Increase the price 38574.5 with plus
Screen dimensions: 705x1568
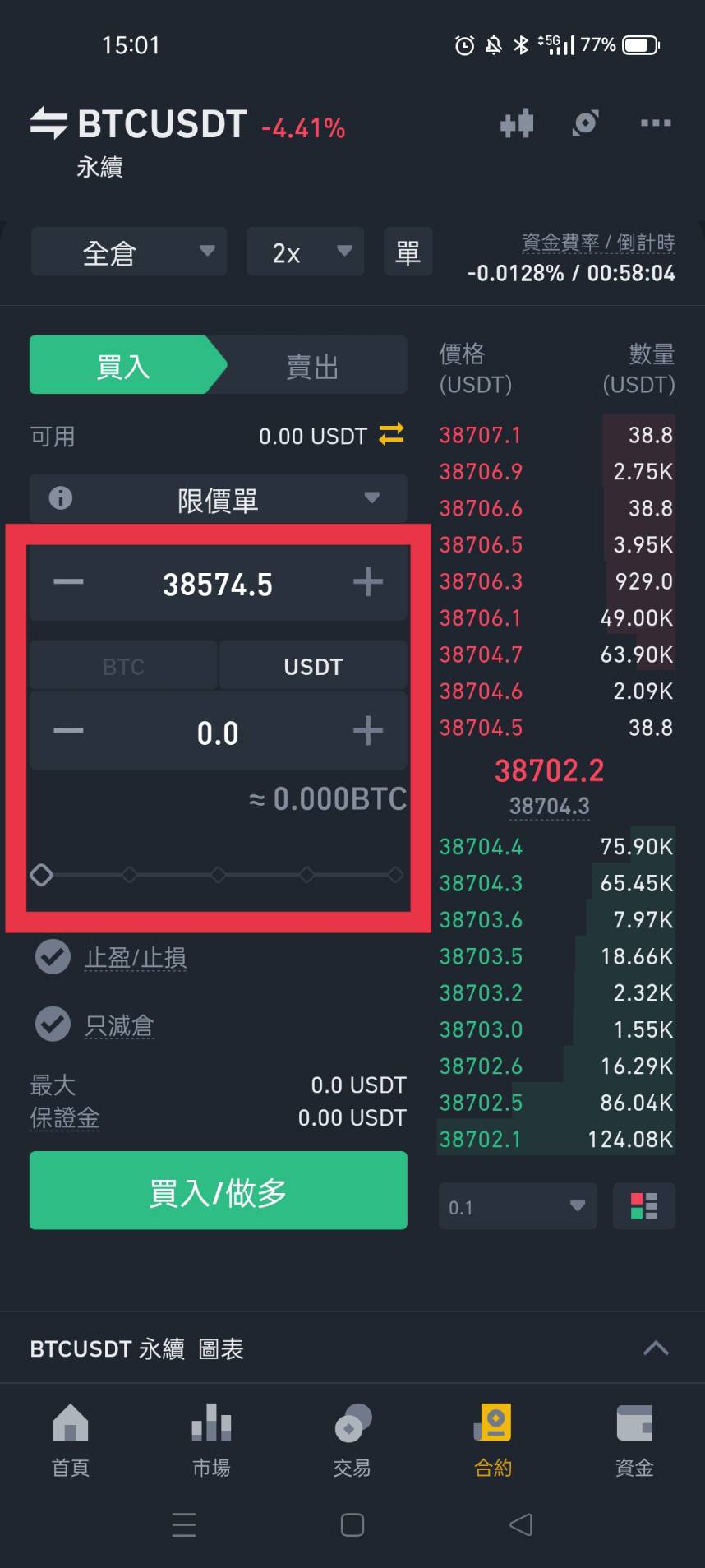(x=368, y=583)
